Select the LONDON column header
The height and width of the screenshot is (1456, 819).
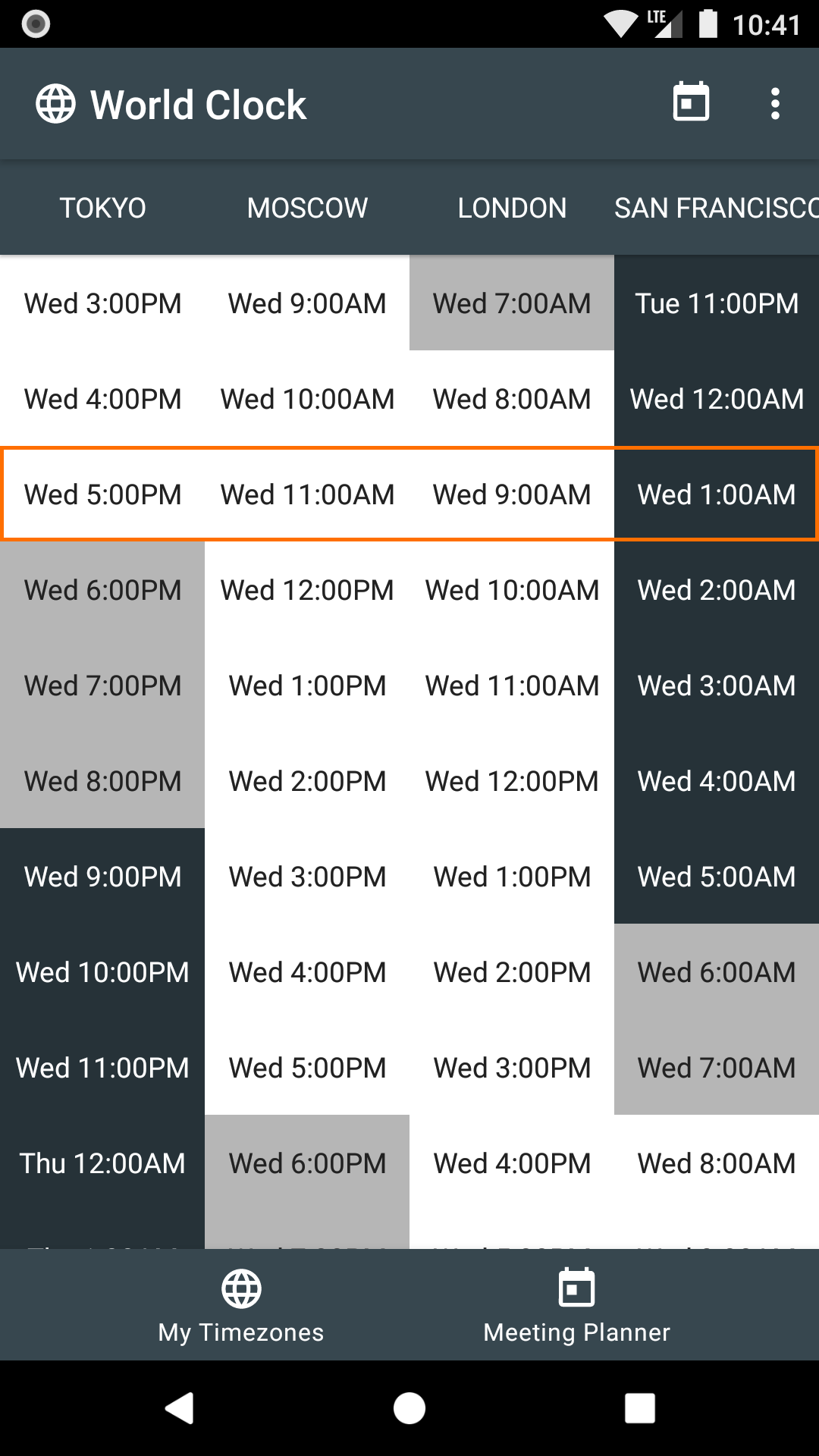click(x=511, y=207)
